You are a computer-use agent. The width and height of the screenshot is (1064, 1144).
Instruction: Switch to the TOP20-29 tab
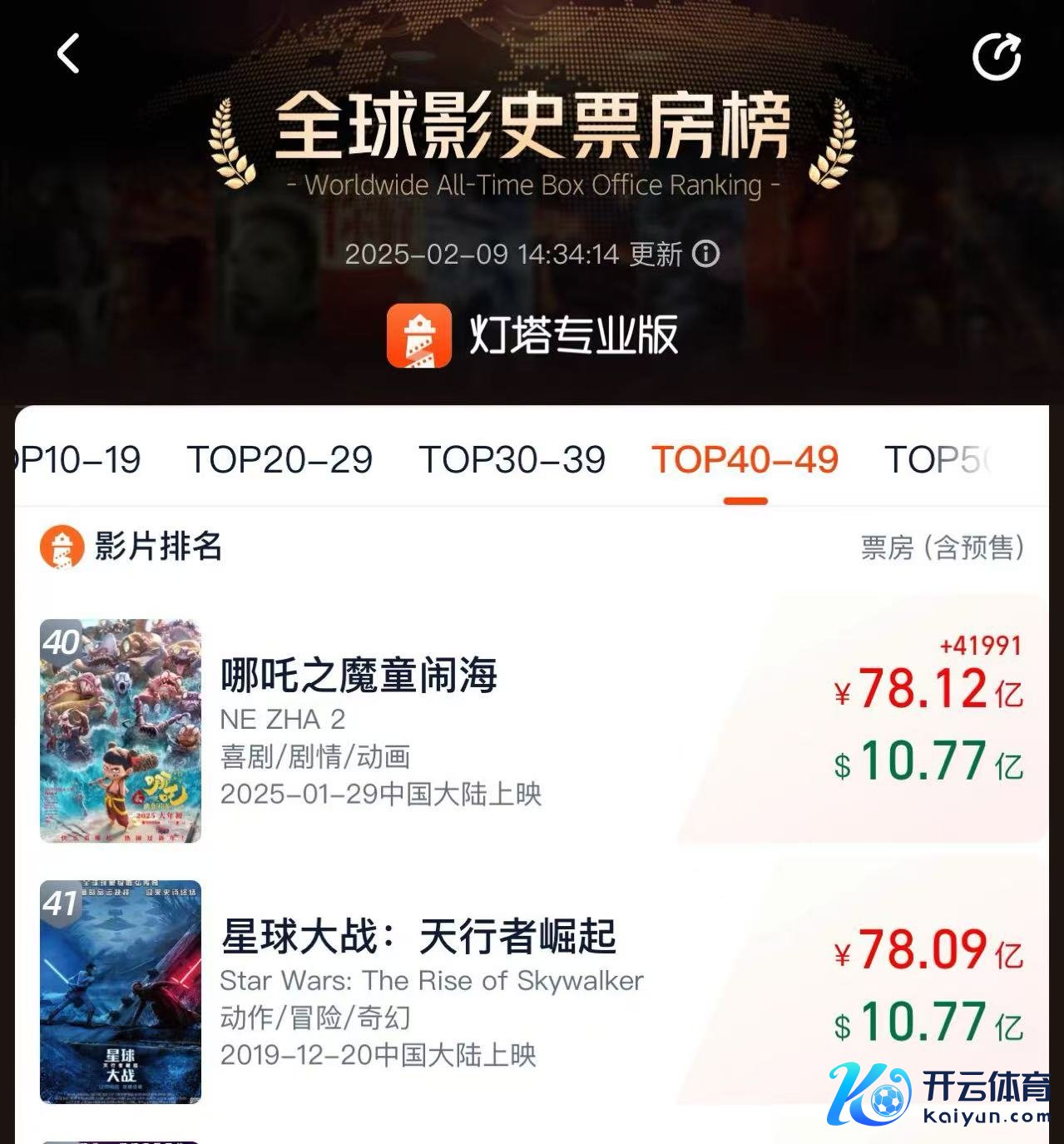click(280, 460)
